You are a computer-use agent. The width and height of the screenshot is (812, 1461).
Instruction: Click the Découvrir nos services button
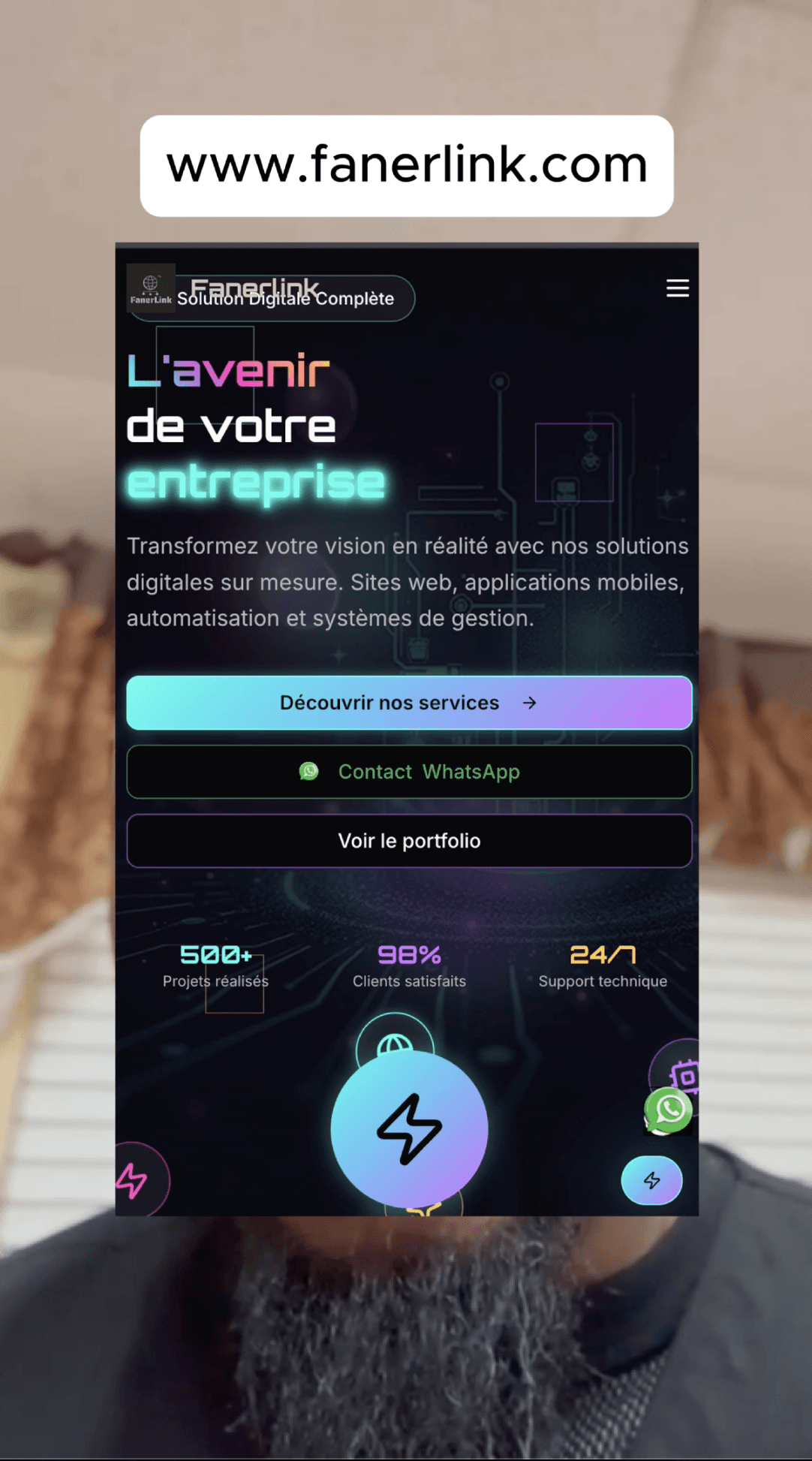click(409, 703)
